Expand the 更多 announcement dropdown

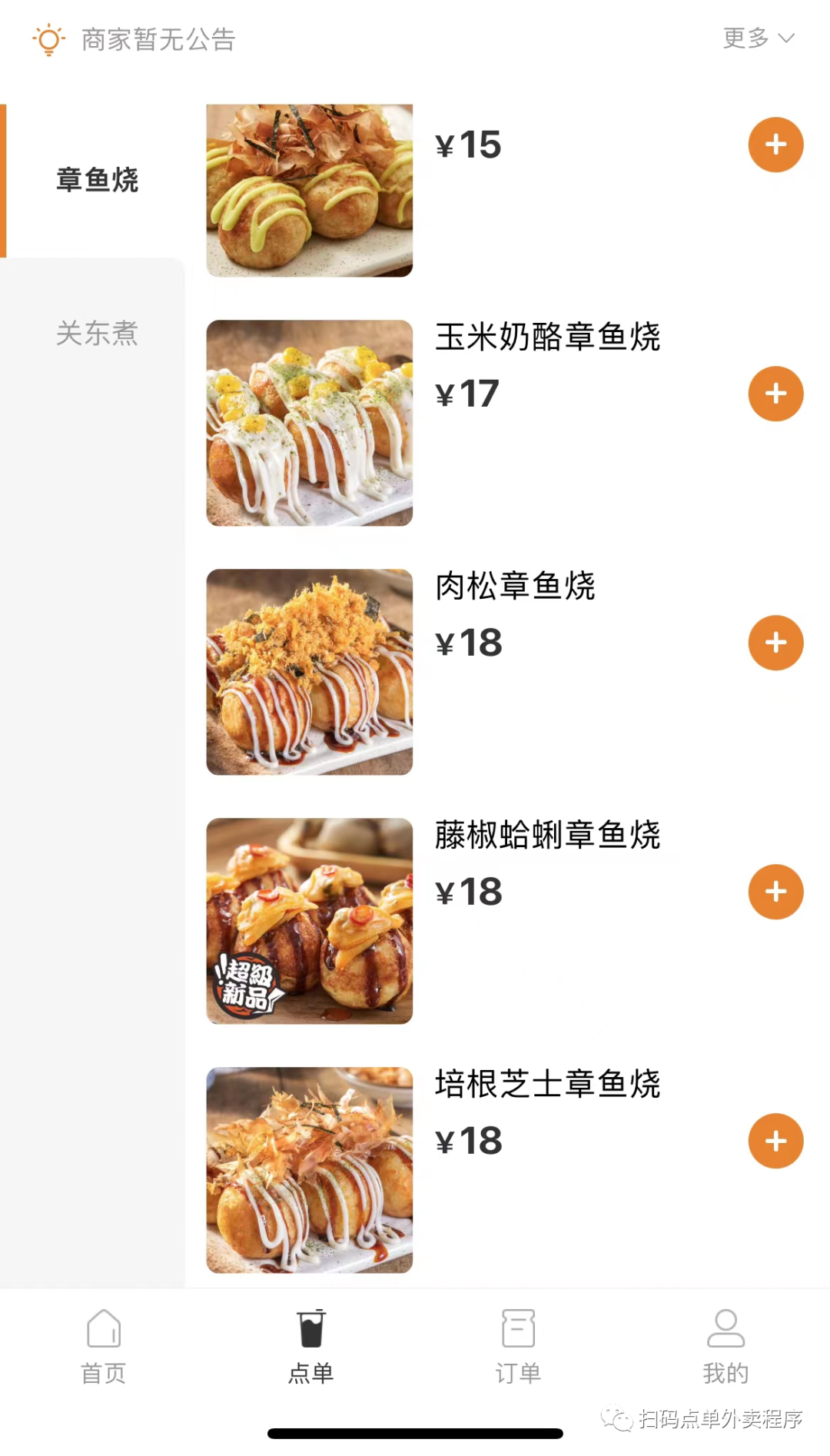758,38
